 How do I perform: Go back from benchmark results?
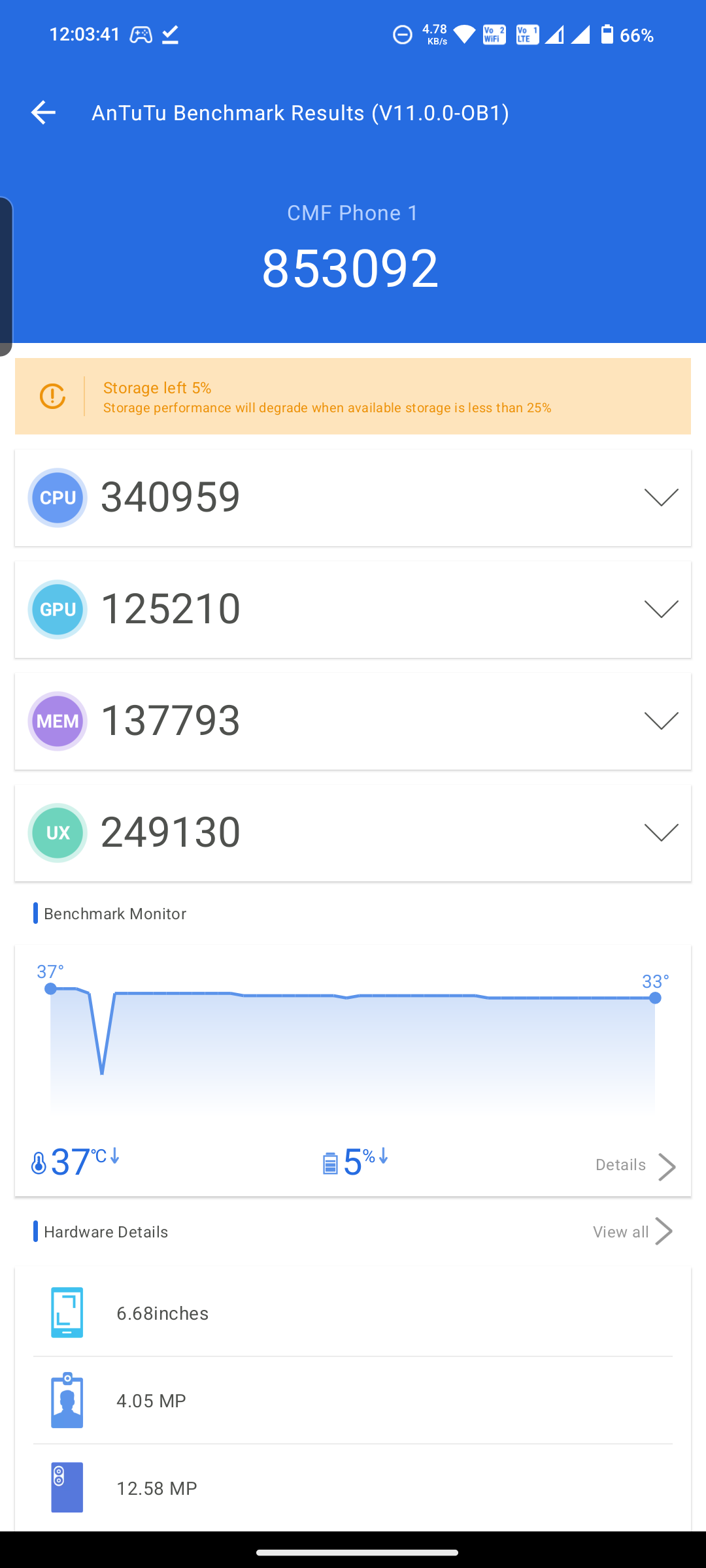click(x=43, y=112)
